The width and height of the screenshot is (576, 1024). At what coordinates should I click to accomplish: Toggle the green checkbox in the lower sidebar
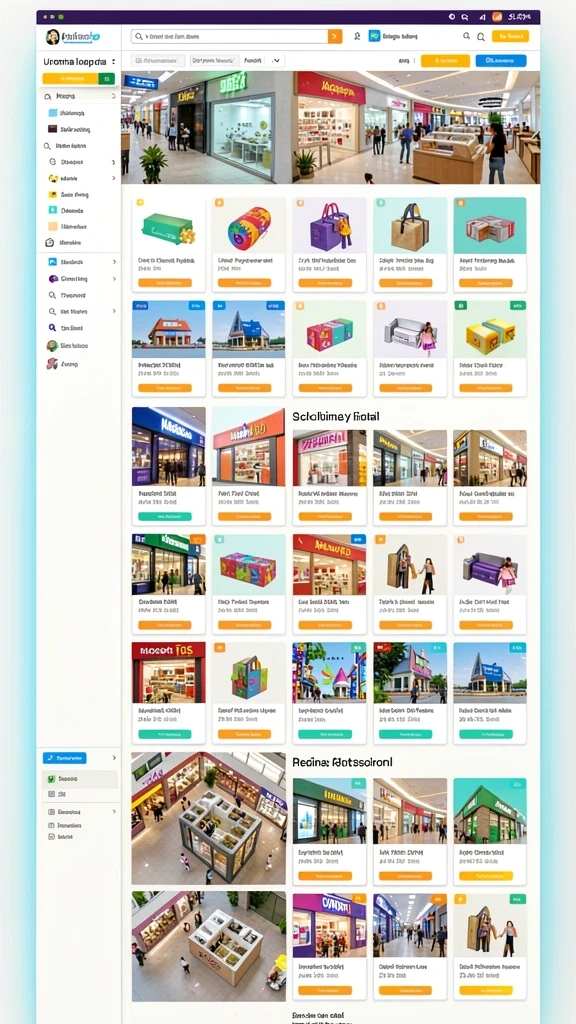point(52,778)
